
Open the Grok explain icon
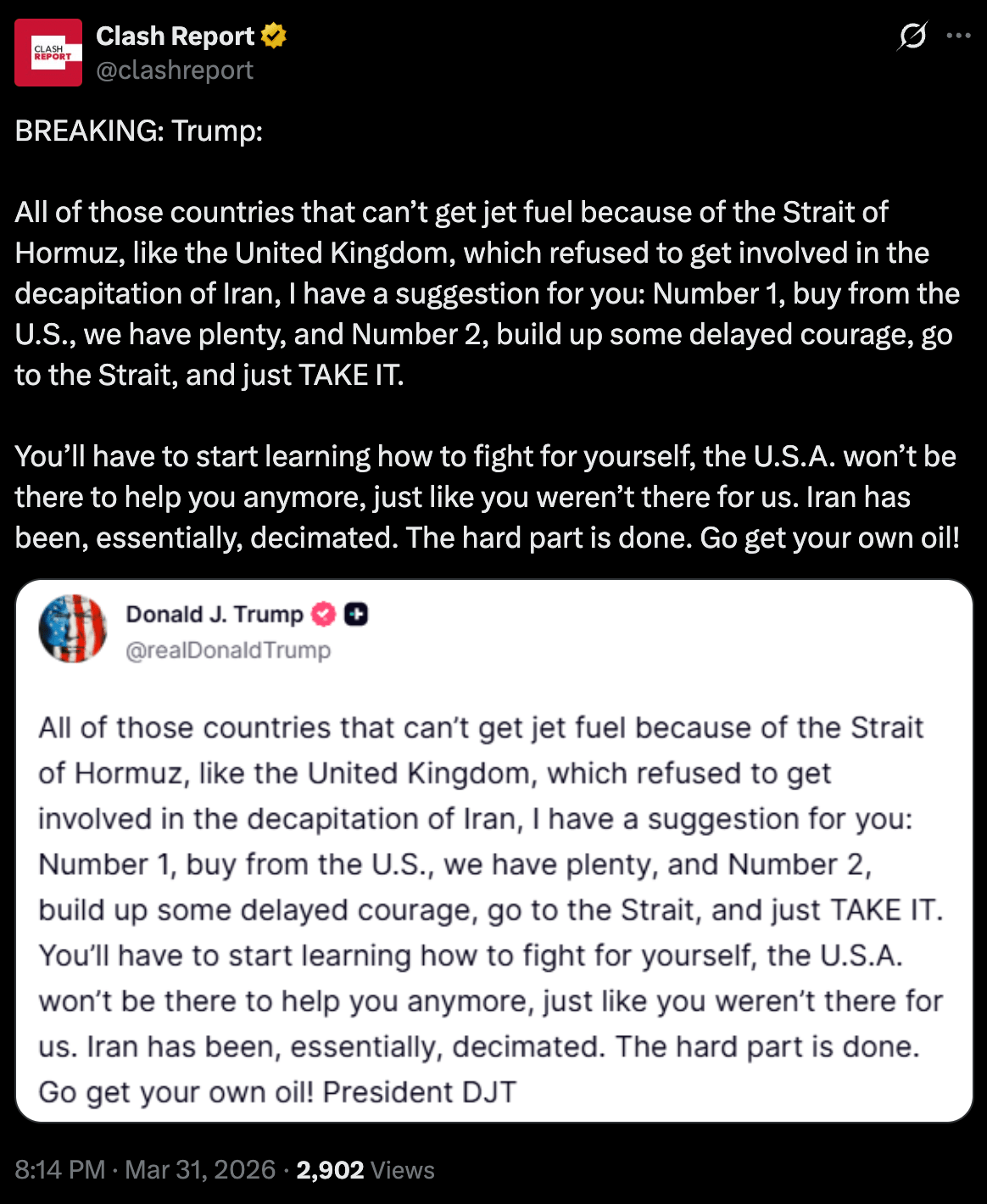click(912, 36)
